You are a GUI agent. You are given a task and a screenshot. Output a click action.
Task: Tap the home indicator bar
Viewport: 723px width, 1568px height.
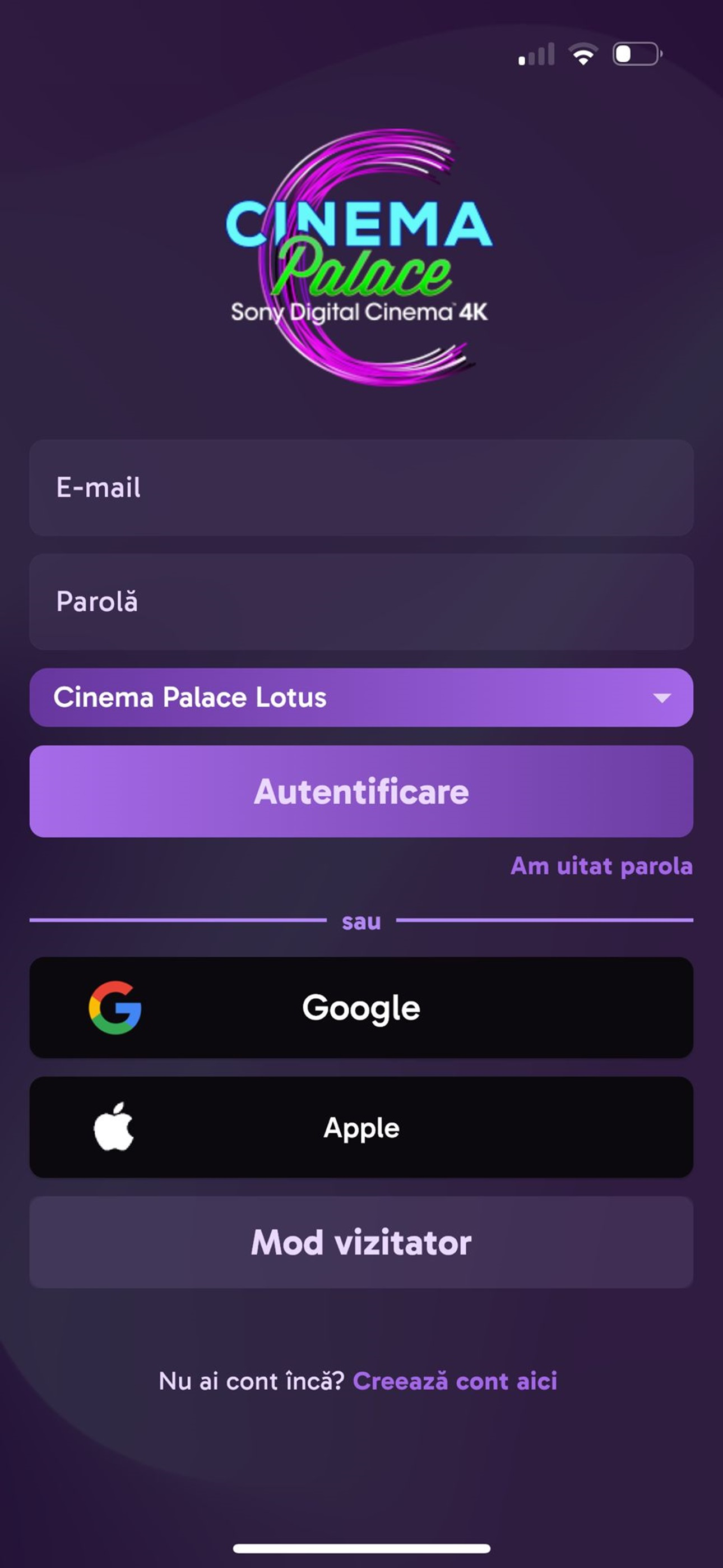pyautogui.click(x=361, y=1549)
